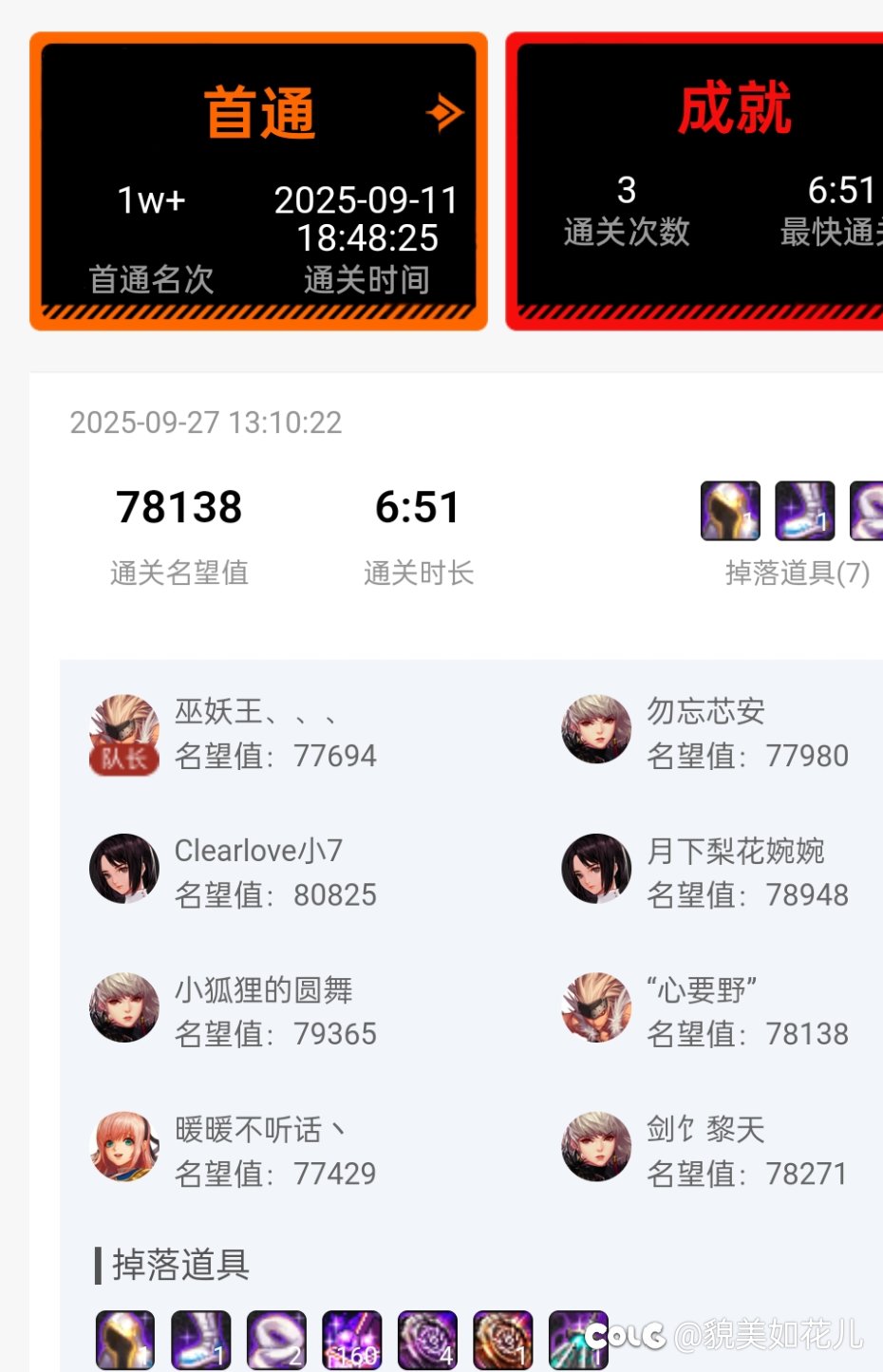Open the 首通 first-clear card
The image size is (883, 1372).
pyautogui.click(x=258, y=180)
